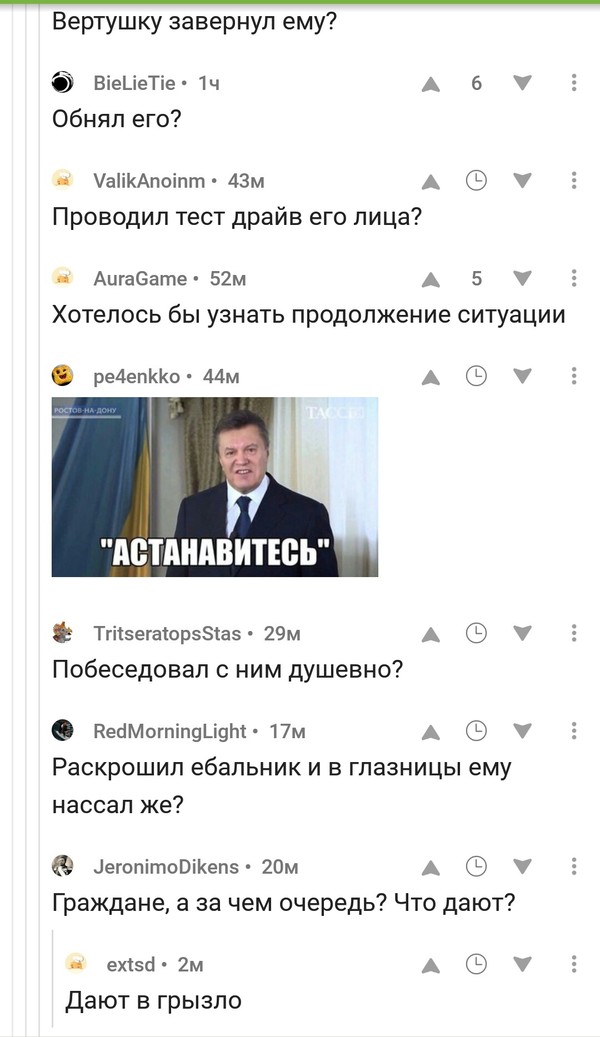Upvote JeronimoDikens's comment
The height and width of the screenshot is (1037, 600).
pyautogui.click(x=431, y=867)
